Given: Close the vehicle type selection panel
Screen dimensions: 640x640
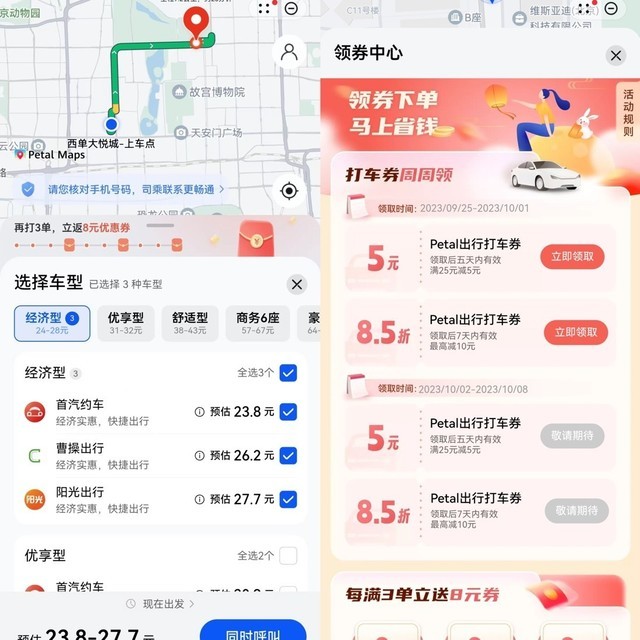Looking at the screenshot, I should 297,285.
